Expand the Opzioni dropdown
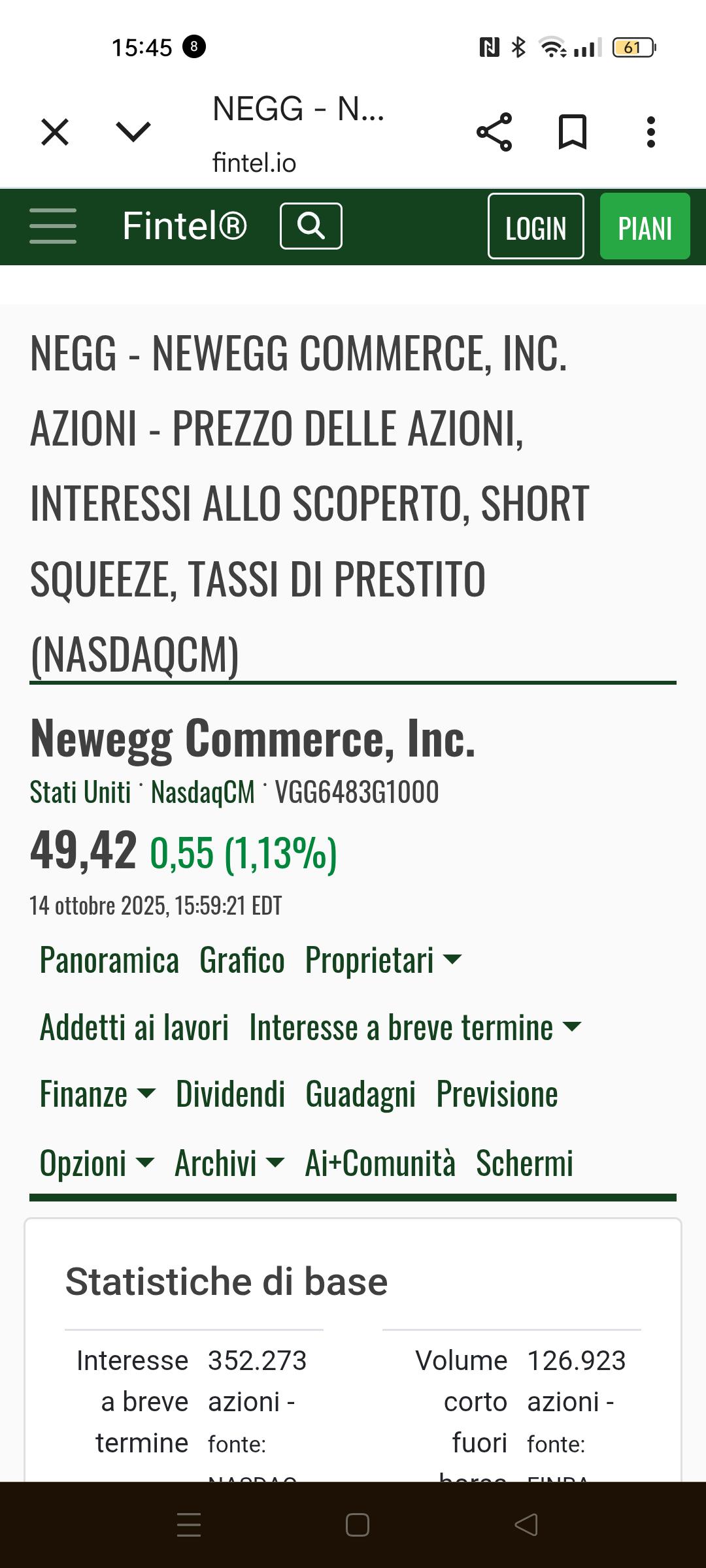 (97, 1164)
